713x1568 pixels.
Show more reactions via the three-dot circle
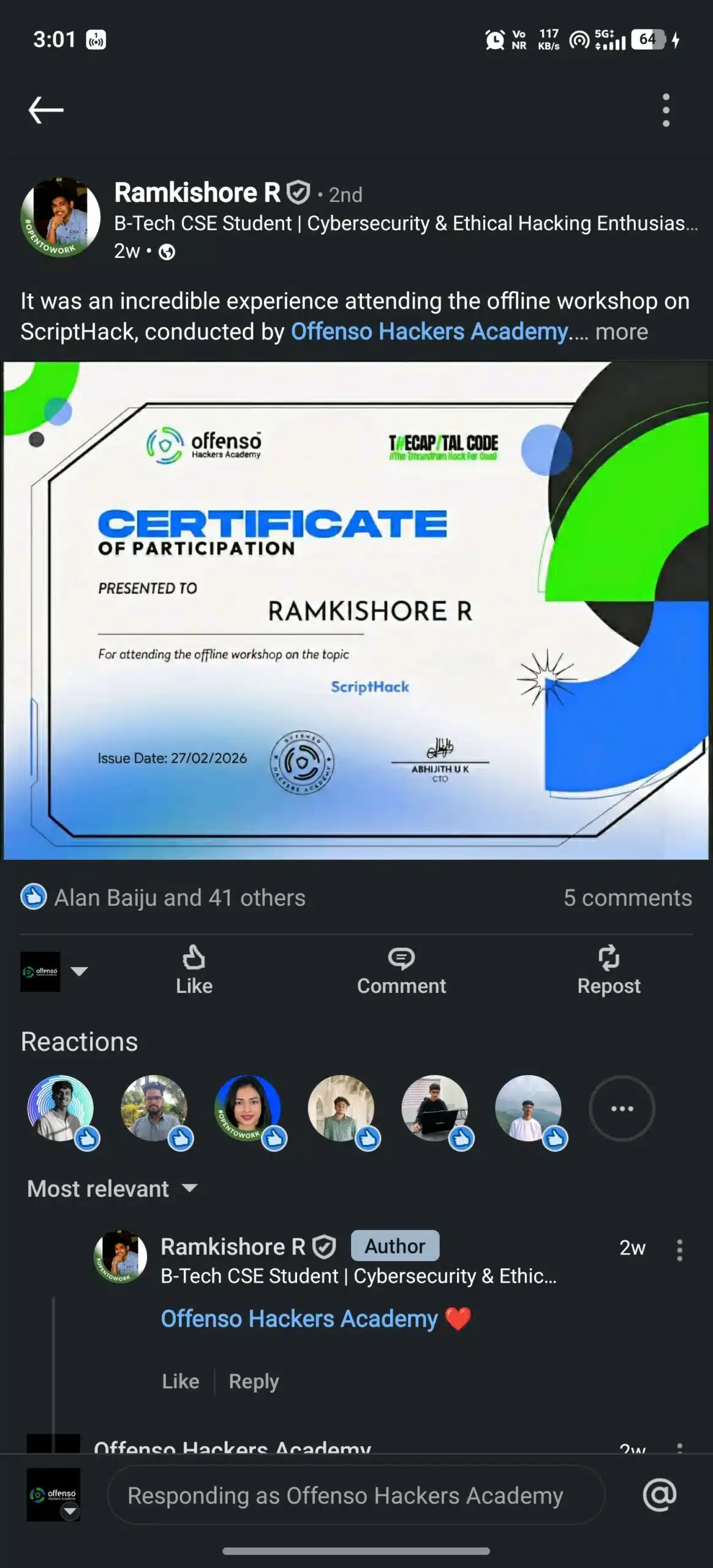[622, 1108]
